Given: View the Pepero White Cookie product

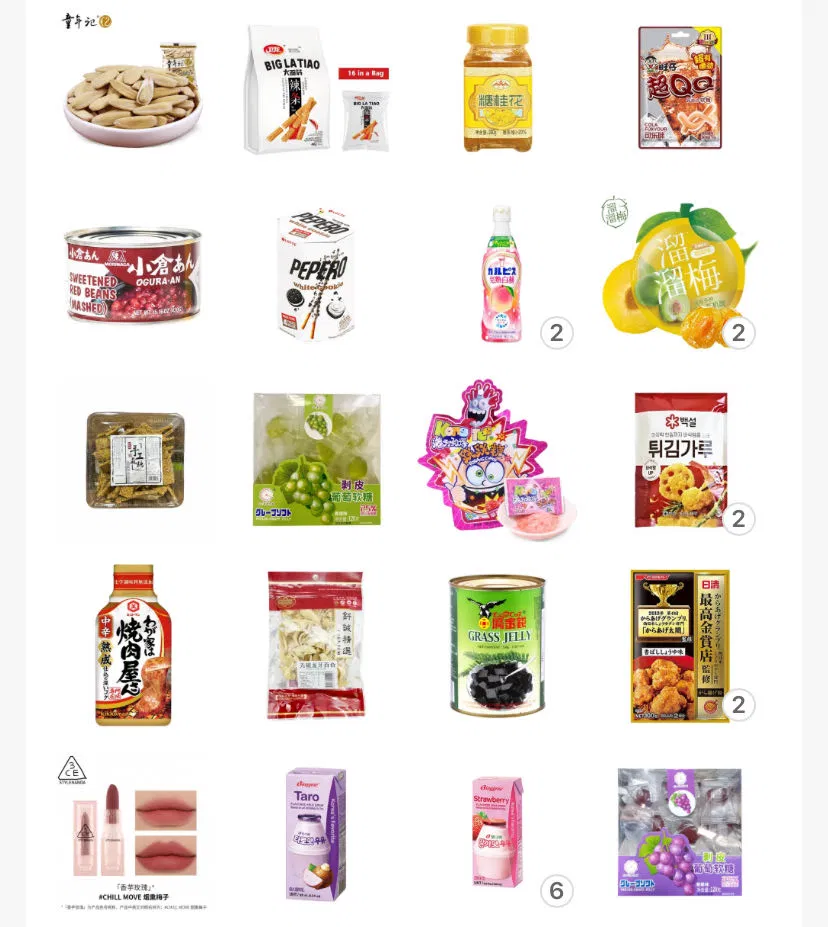Looking at the screenshot, I should coord(317,273).
